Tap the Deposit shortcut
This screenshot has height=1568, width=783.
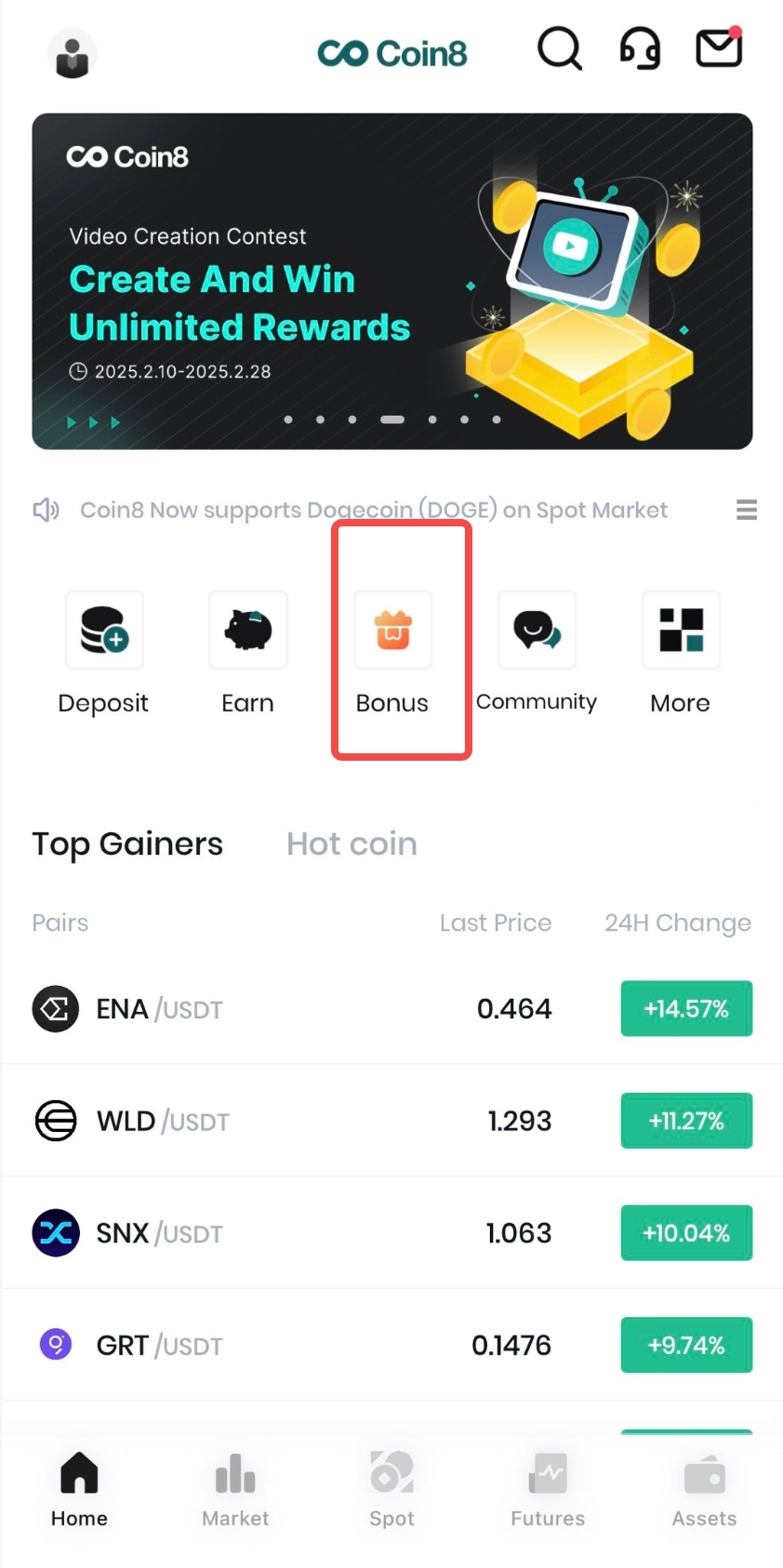(x=104, y=651)
